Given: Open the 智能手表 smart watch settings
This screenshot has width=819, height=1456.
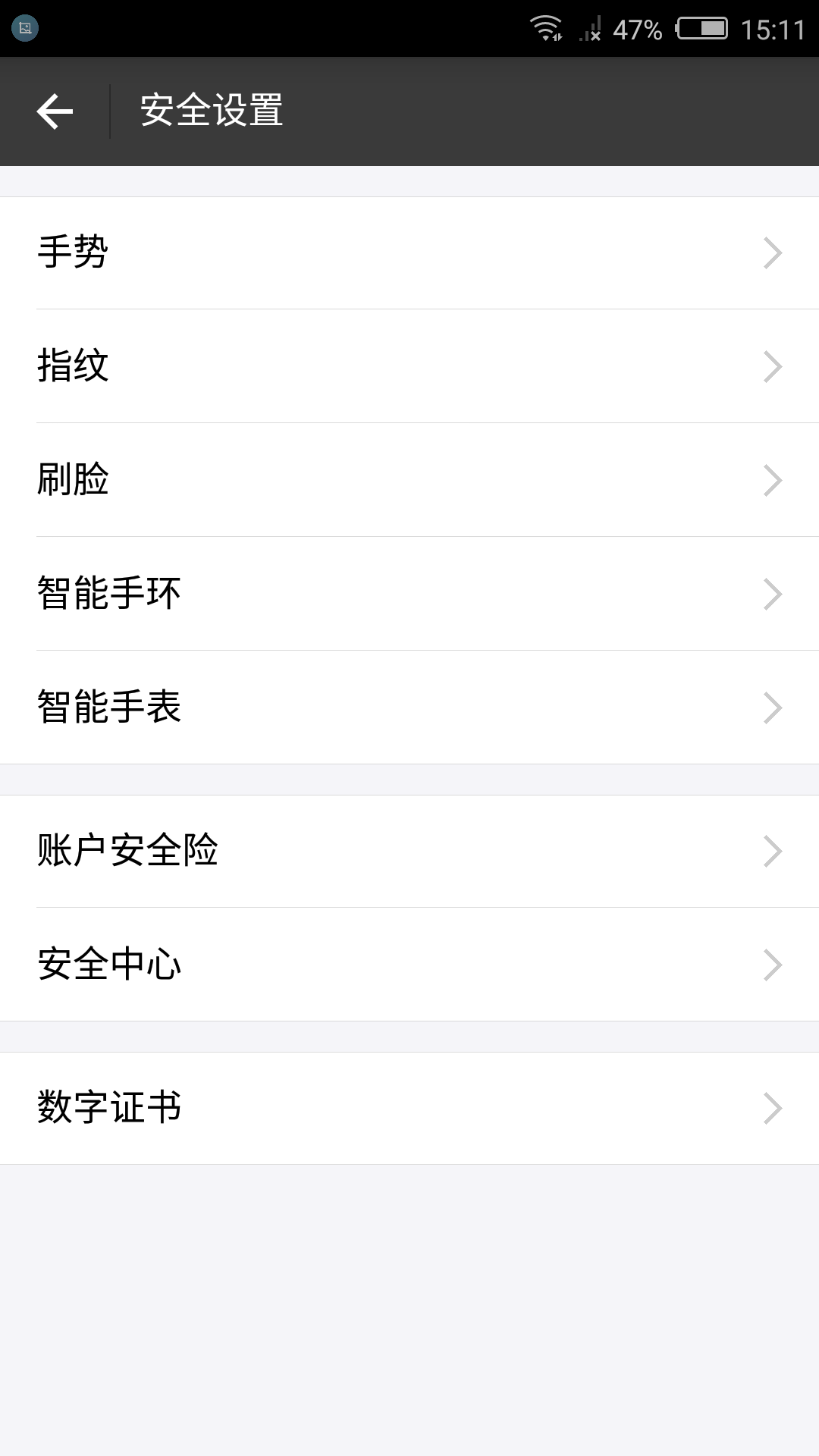Looking at the screenshot, I should pyautogui.click(x=409, y=708).
